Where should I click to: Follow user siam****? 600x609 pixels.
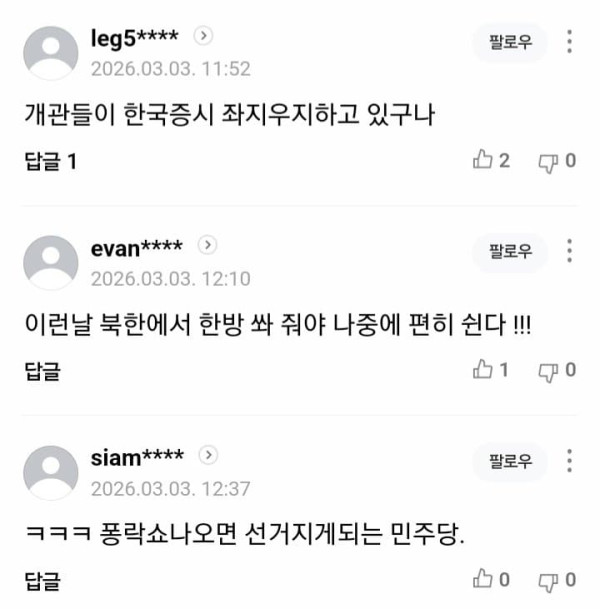tap(509, 462)
